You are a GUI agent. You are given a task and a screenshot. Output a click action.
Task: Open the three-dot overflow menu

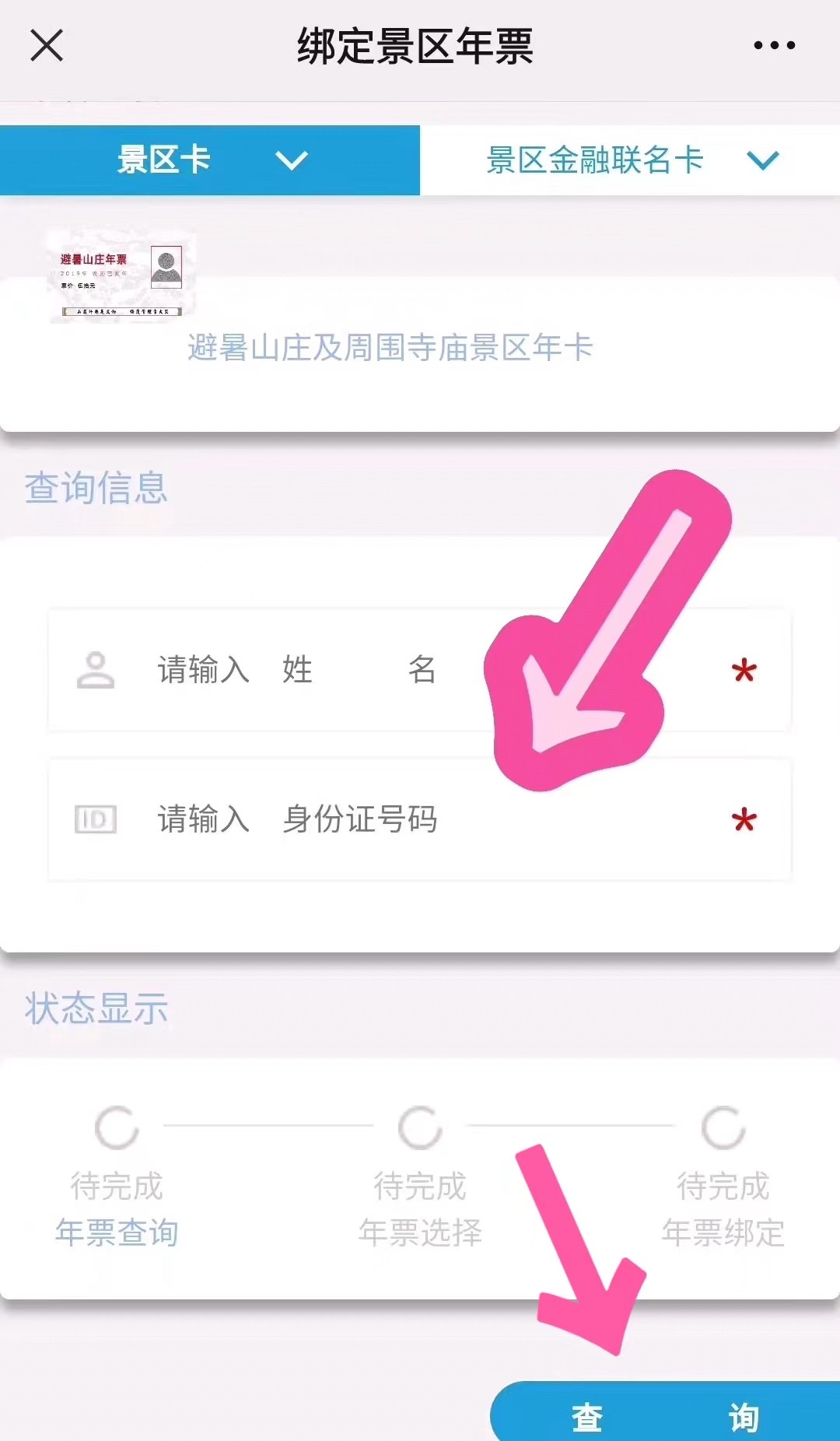click(x=774, y=45)
